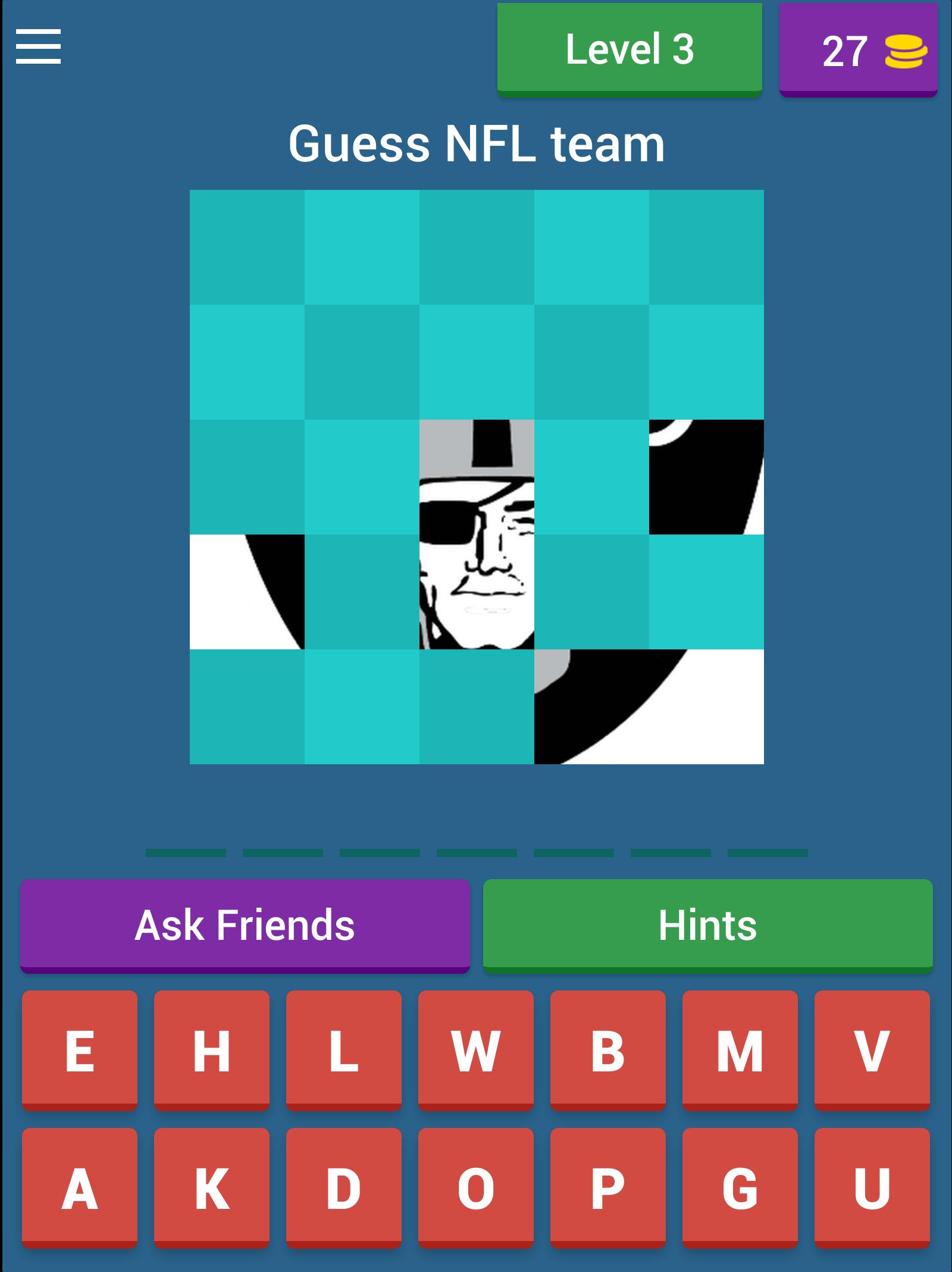Choose the letter D tile
Viewport: 952px width, 1272px height.
(344, 1187)
